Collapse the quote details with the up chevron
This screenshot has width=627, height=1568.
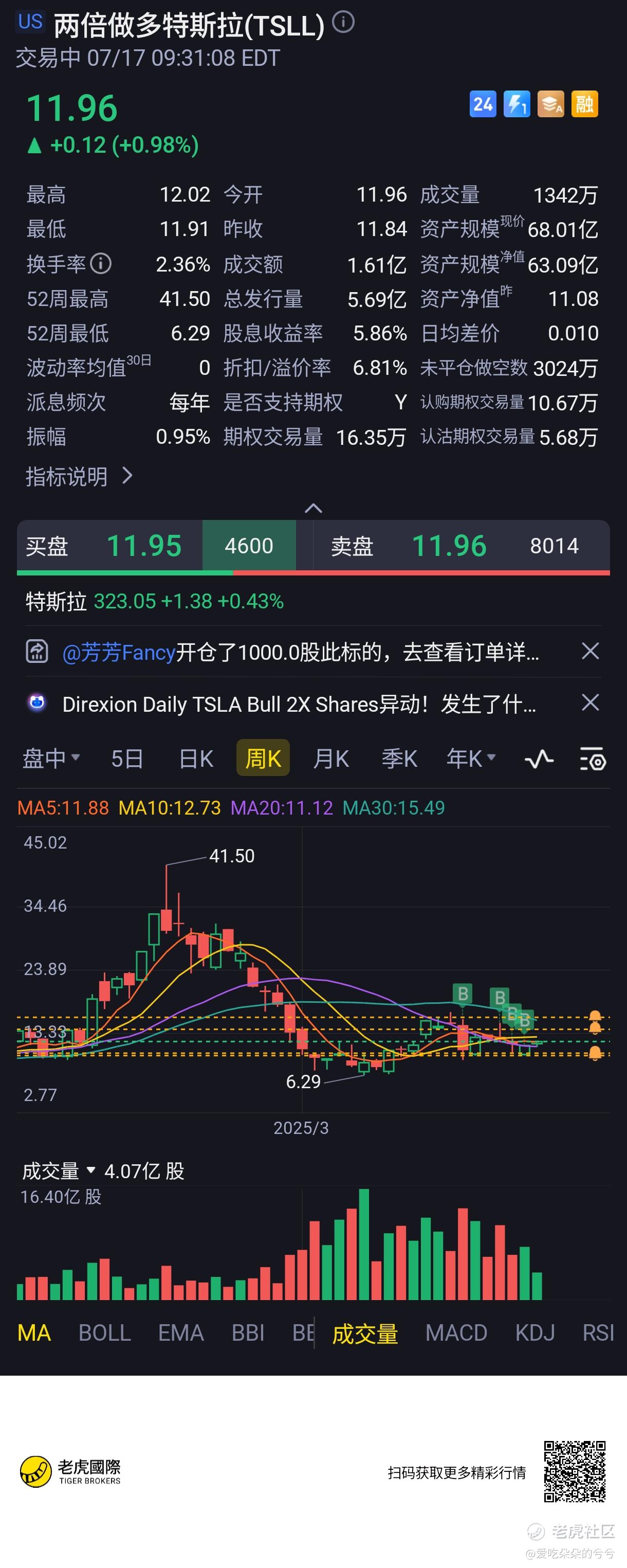point(313,508)
